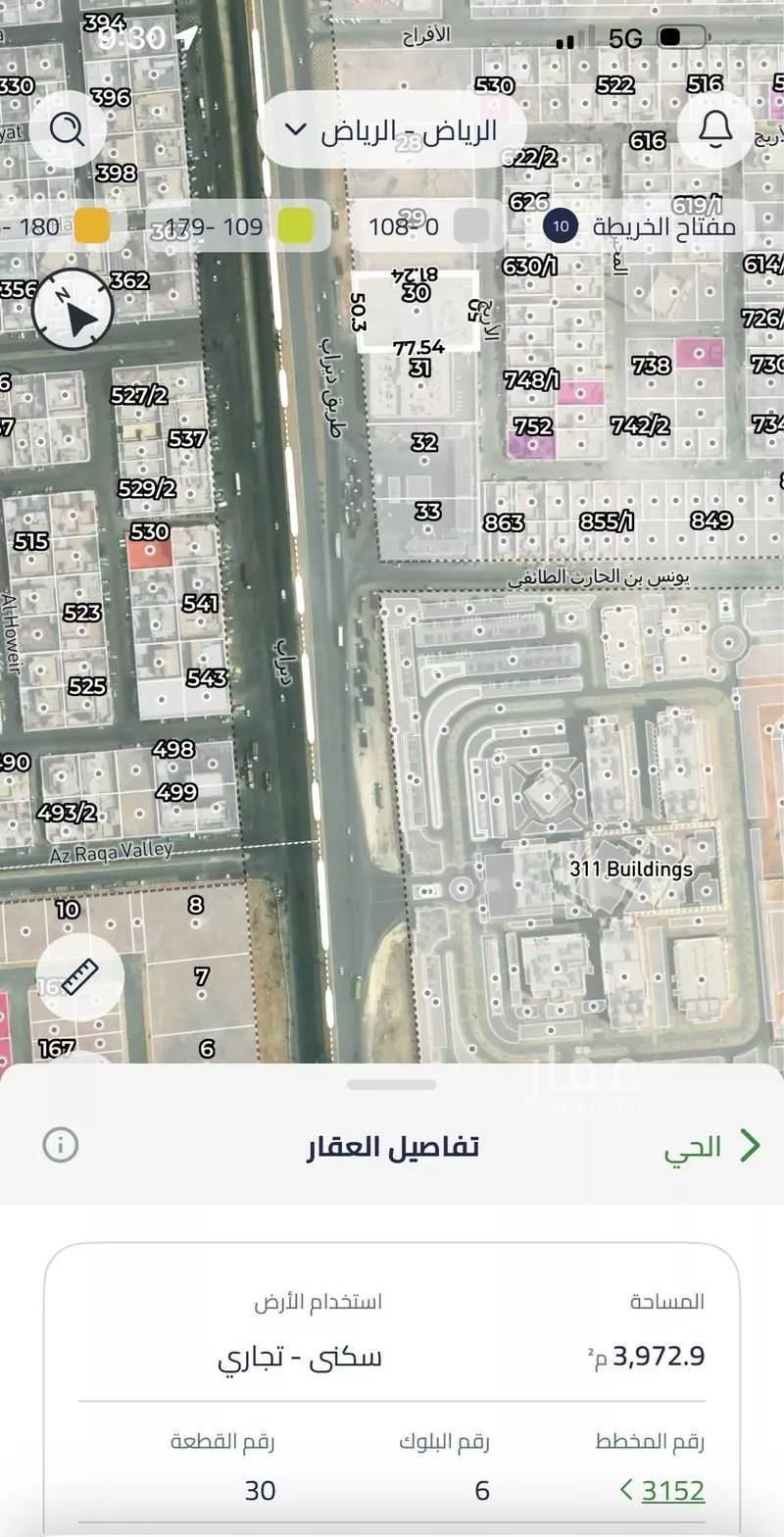Switch to the تفاصيل العقار panel
The width and height of the screenshot is (784, 1537).
(390, 1147)
